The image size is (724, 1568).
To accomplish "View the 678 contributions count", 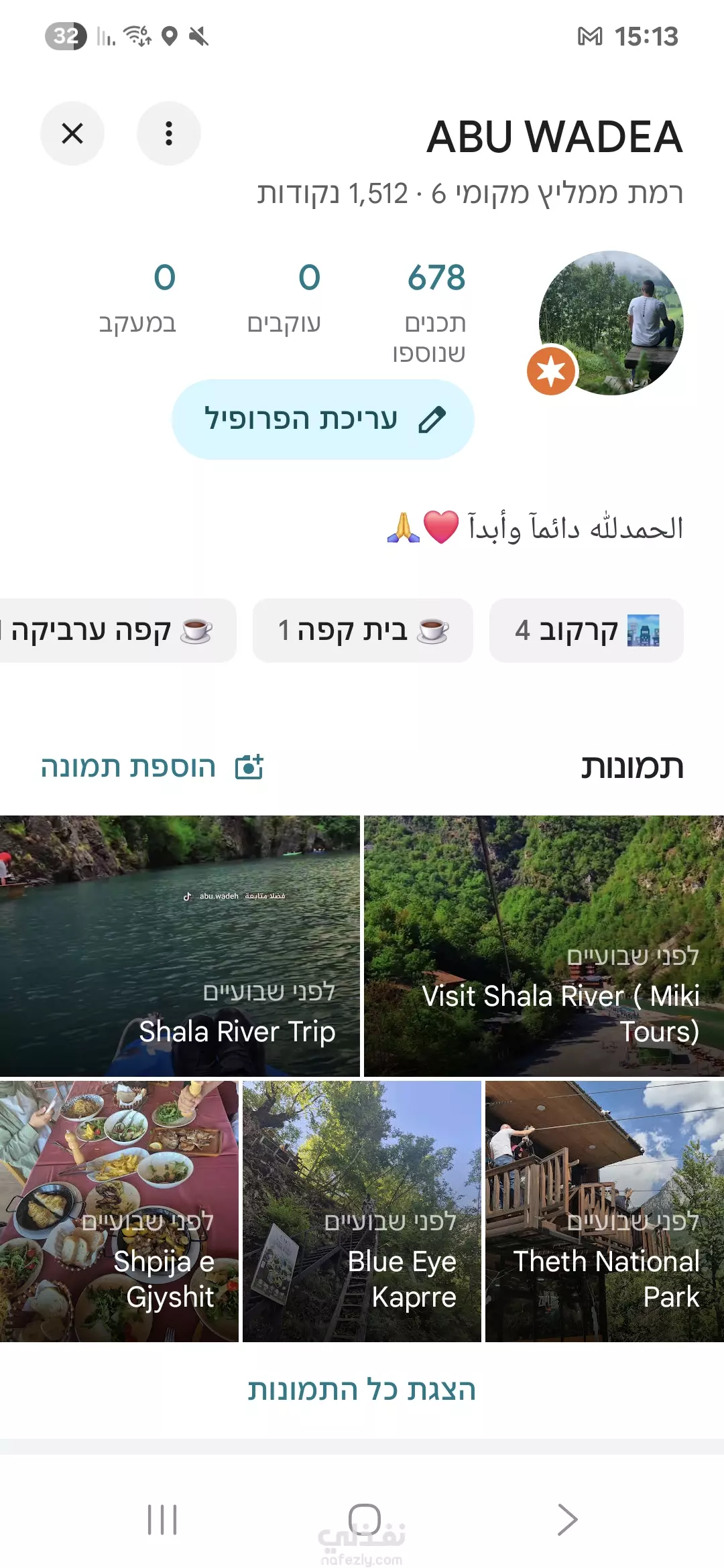I will click(436, 308).
